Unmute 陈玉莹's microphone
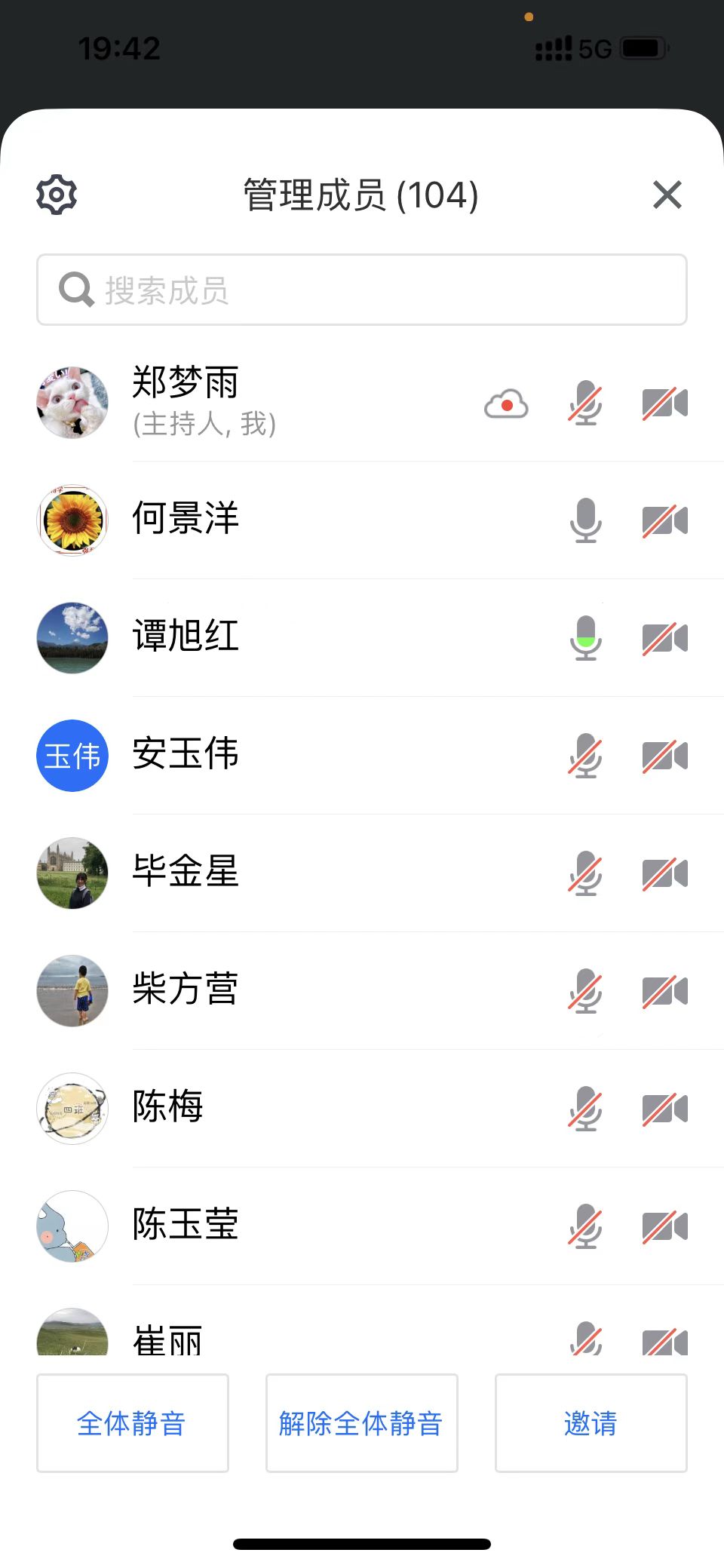Screen dimensions: 724x1568 pyautogui.click(x=586, y=1226)
